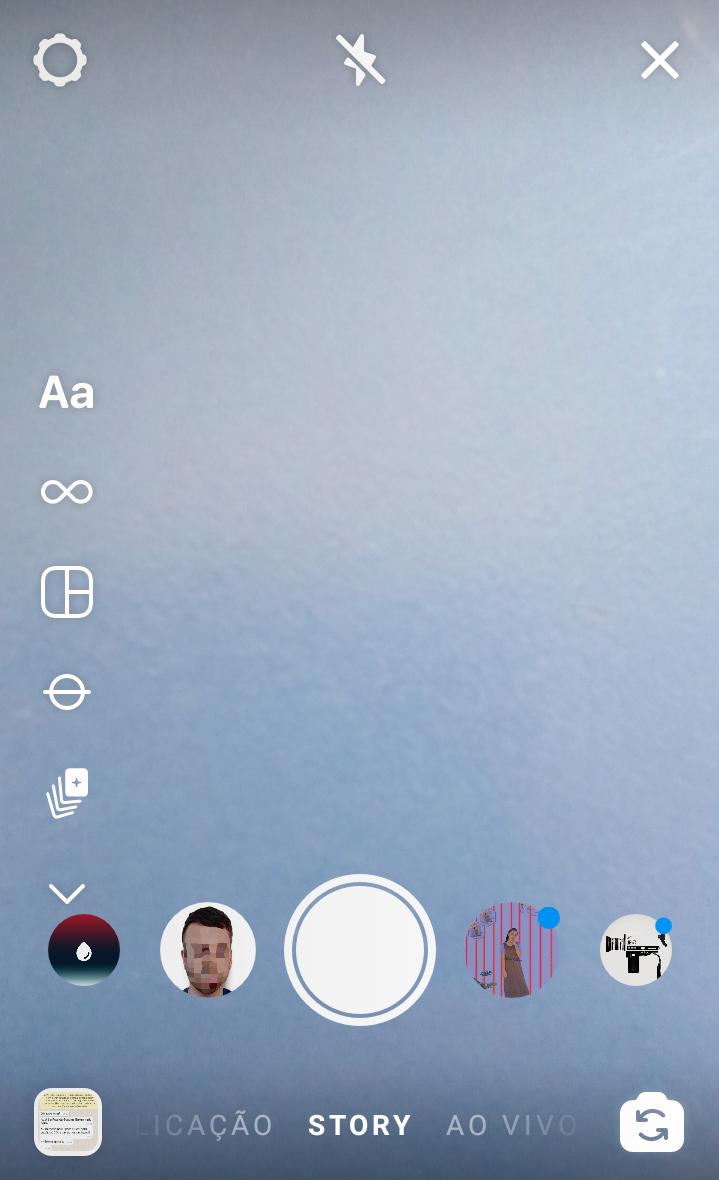
Task: Open the gallery thumbnail
Action: click(68, 1122)
